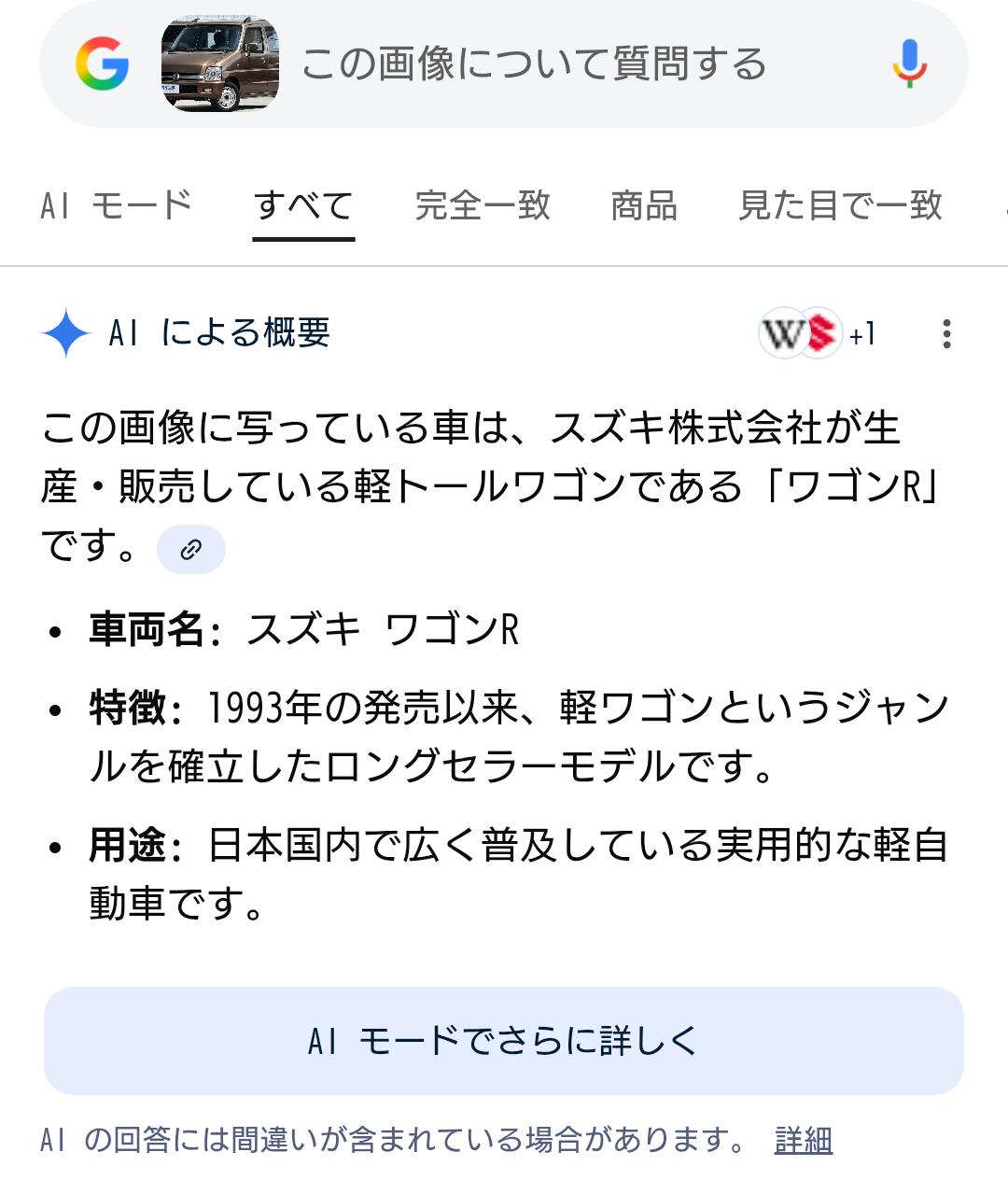Open the 詳細 link about AI answers
This screenshot has height=1194, width=1008.
803,1140
